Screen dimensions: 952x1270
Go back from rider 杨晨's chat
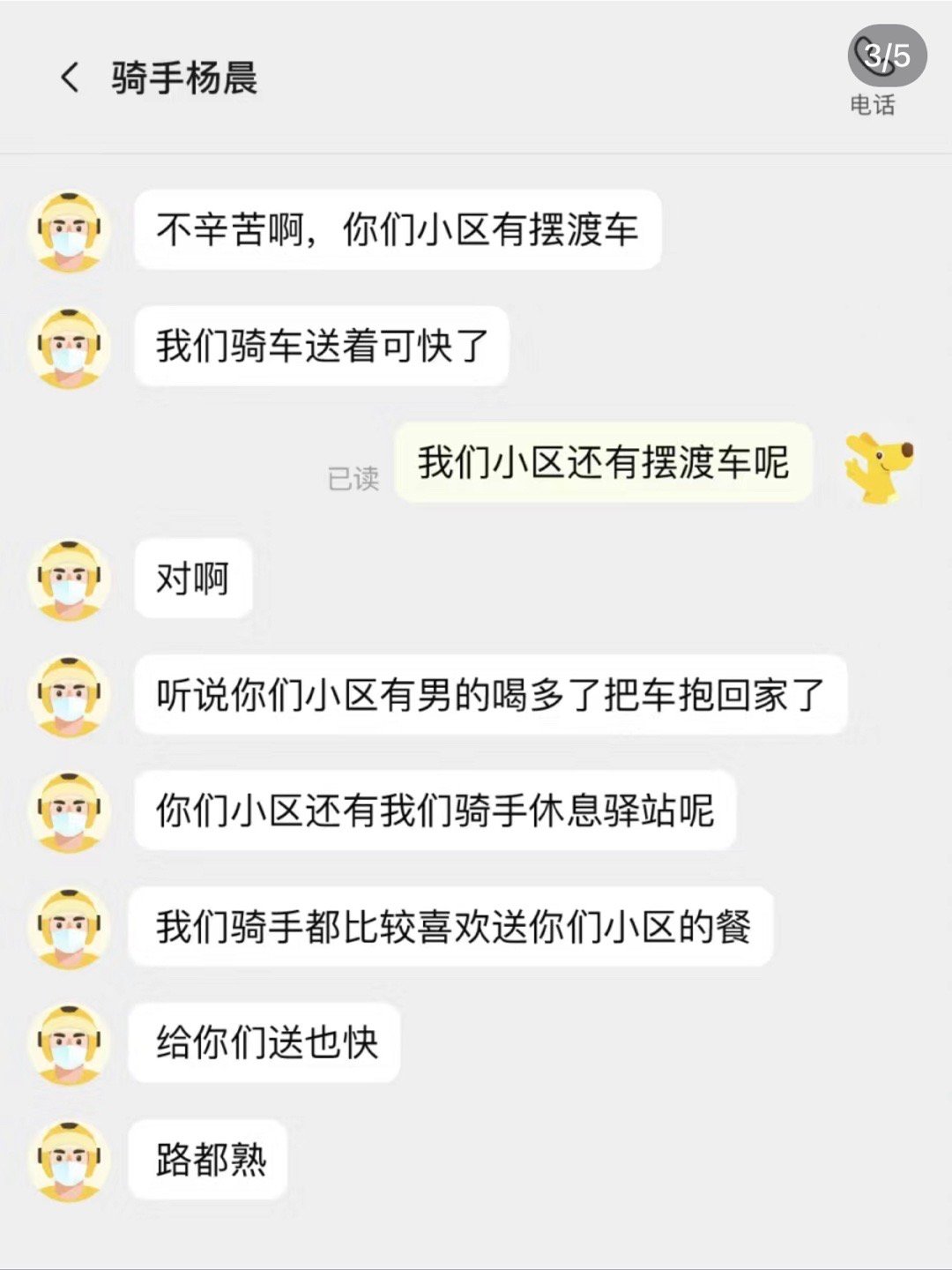coord(70,78)
